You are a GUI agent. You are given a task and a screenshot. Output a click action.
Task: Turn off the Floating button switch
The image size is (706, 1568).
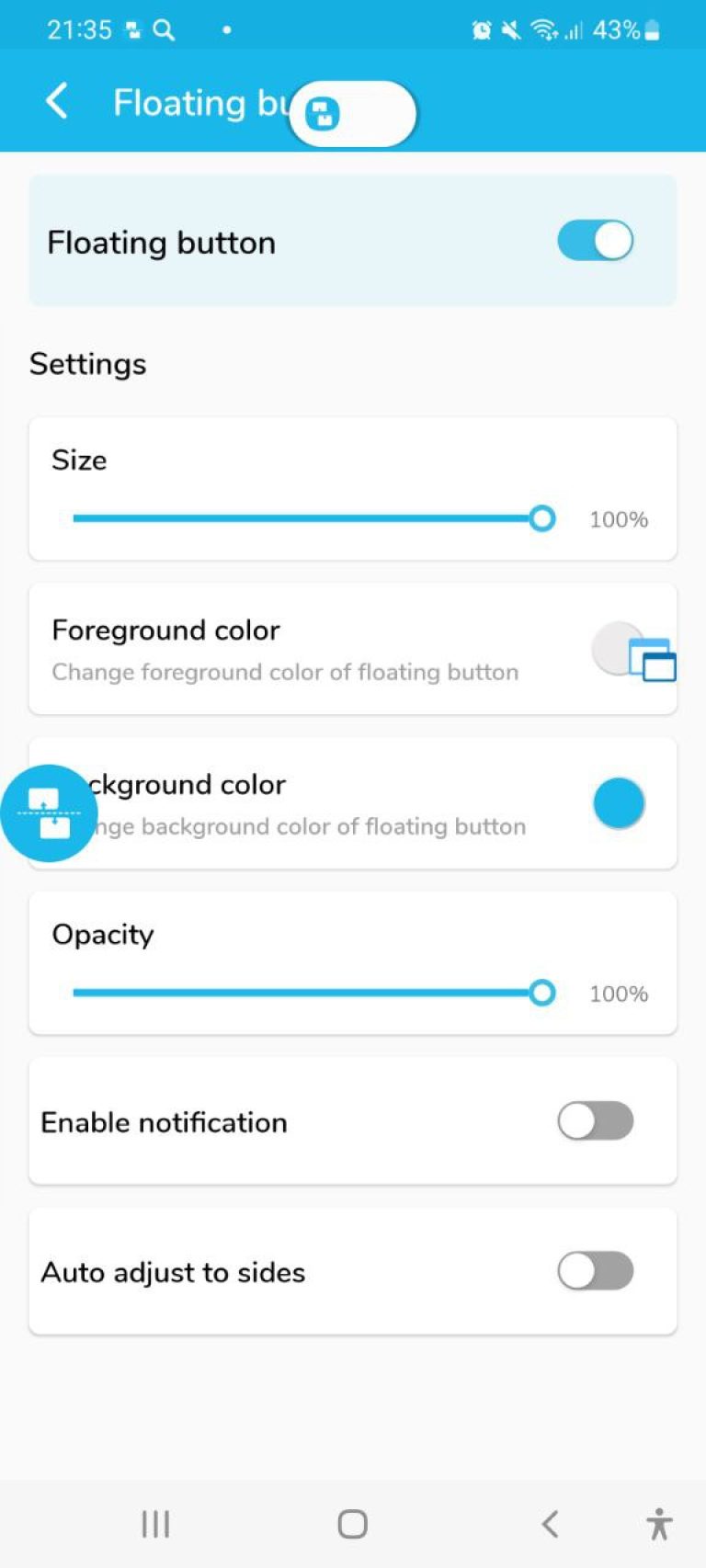pyautogui.click(x=595, y=242)
